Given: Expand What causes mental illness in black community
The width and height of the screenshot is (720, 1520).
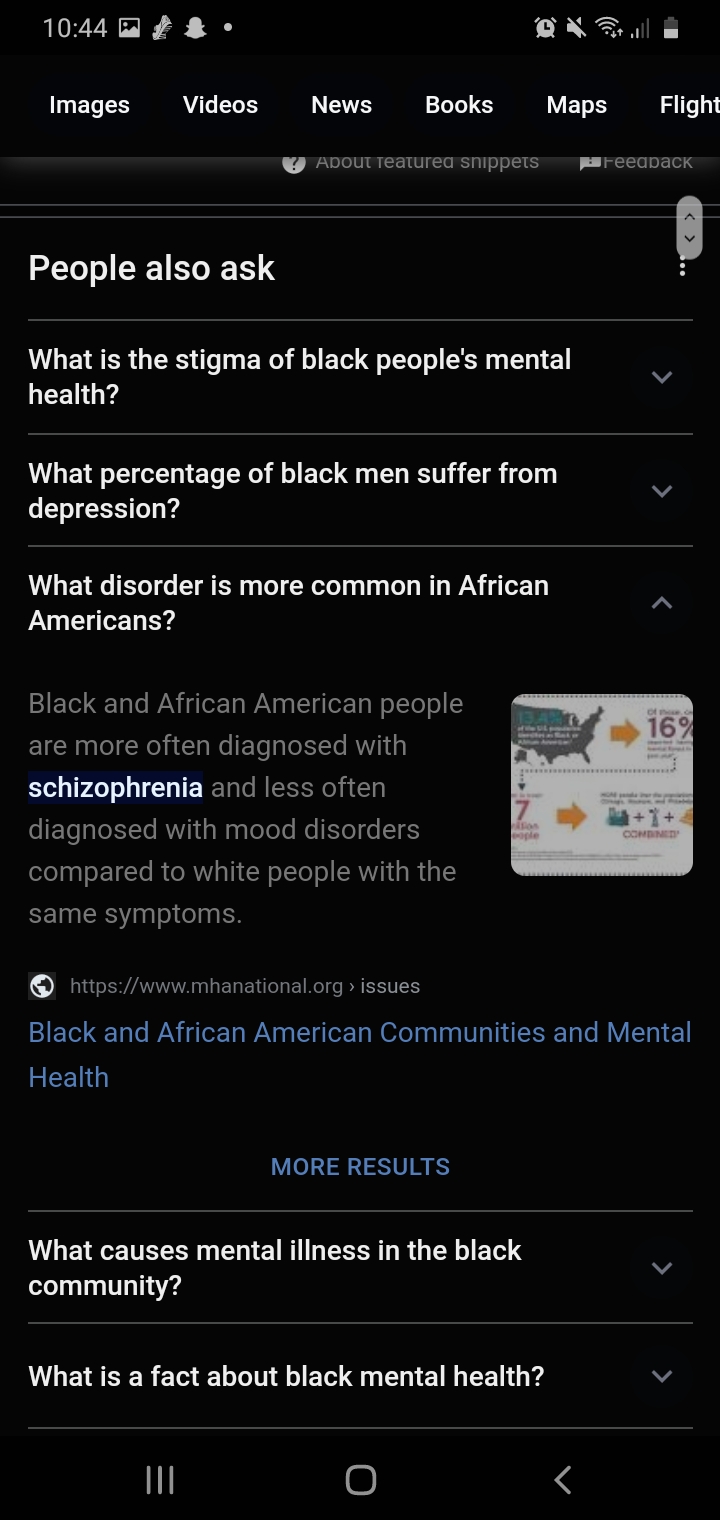Looking at the screenshot, I should tap(360, 1267).
